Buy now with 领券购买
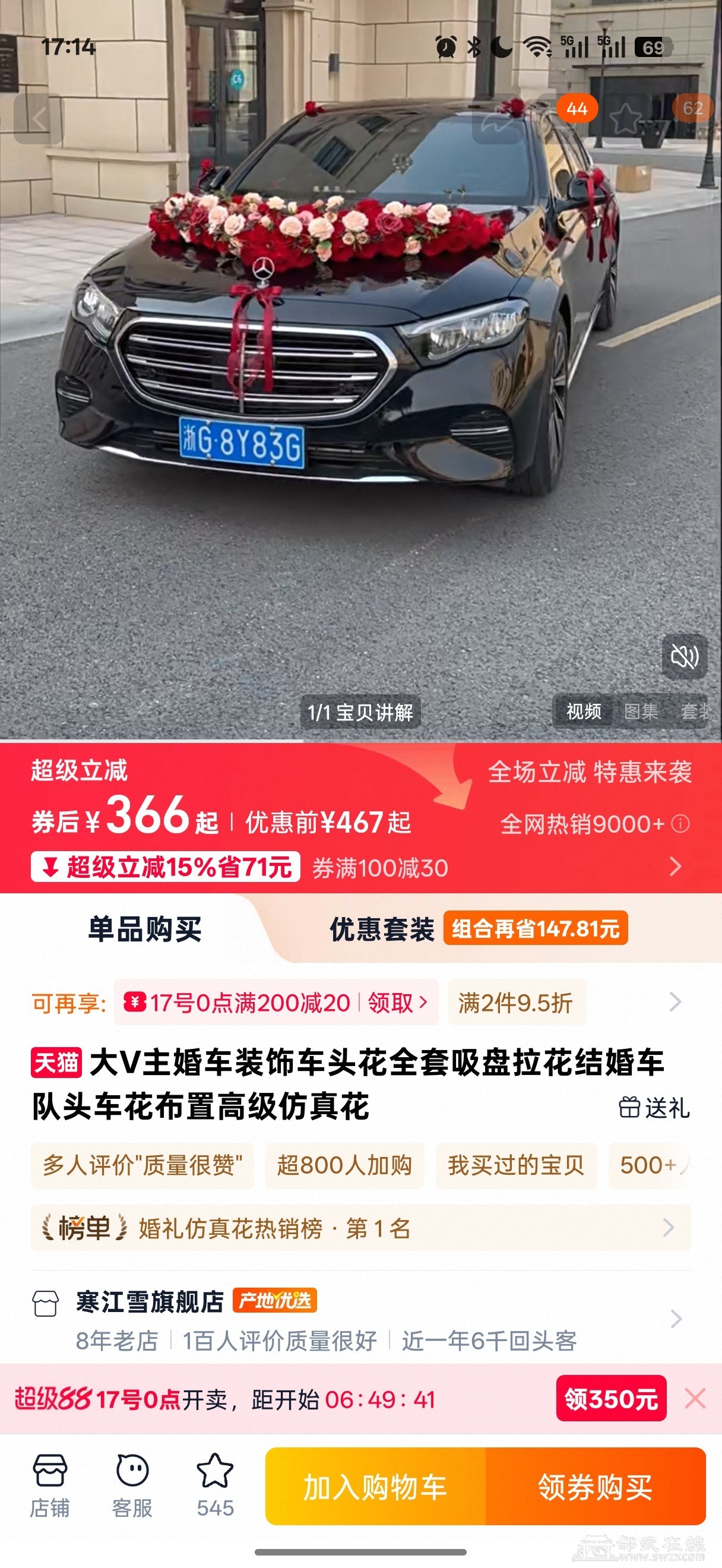The image size is (722, 1568). [595, 1487]
